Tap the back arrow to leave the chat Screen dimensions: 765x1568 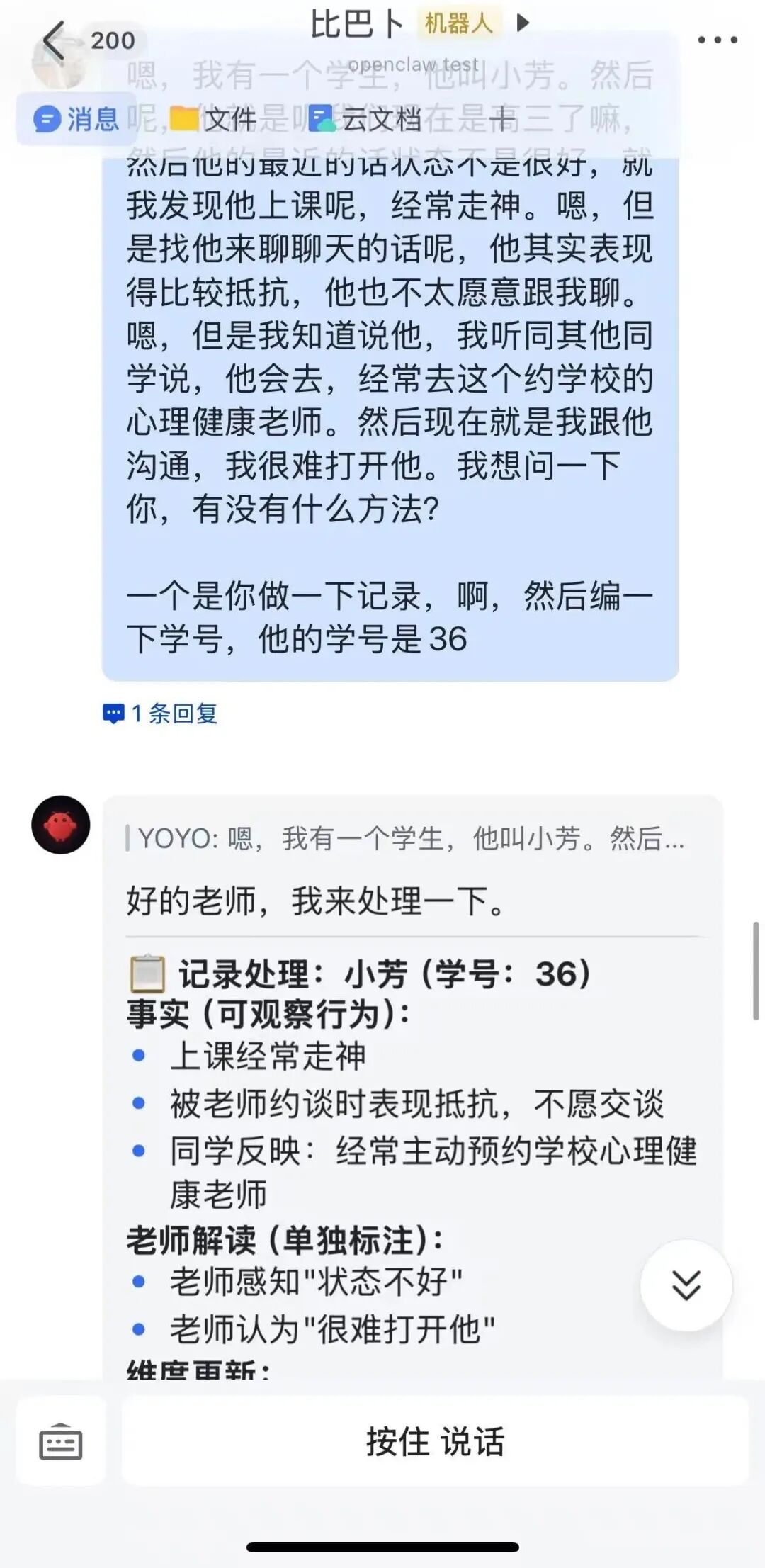coord(53,41)
